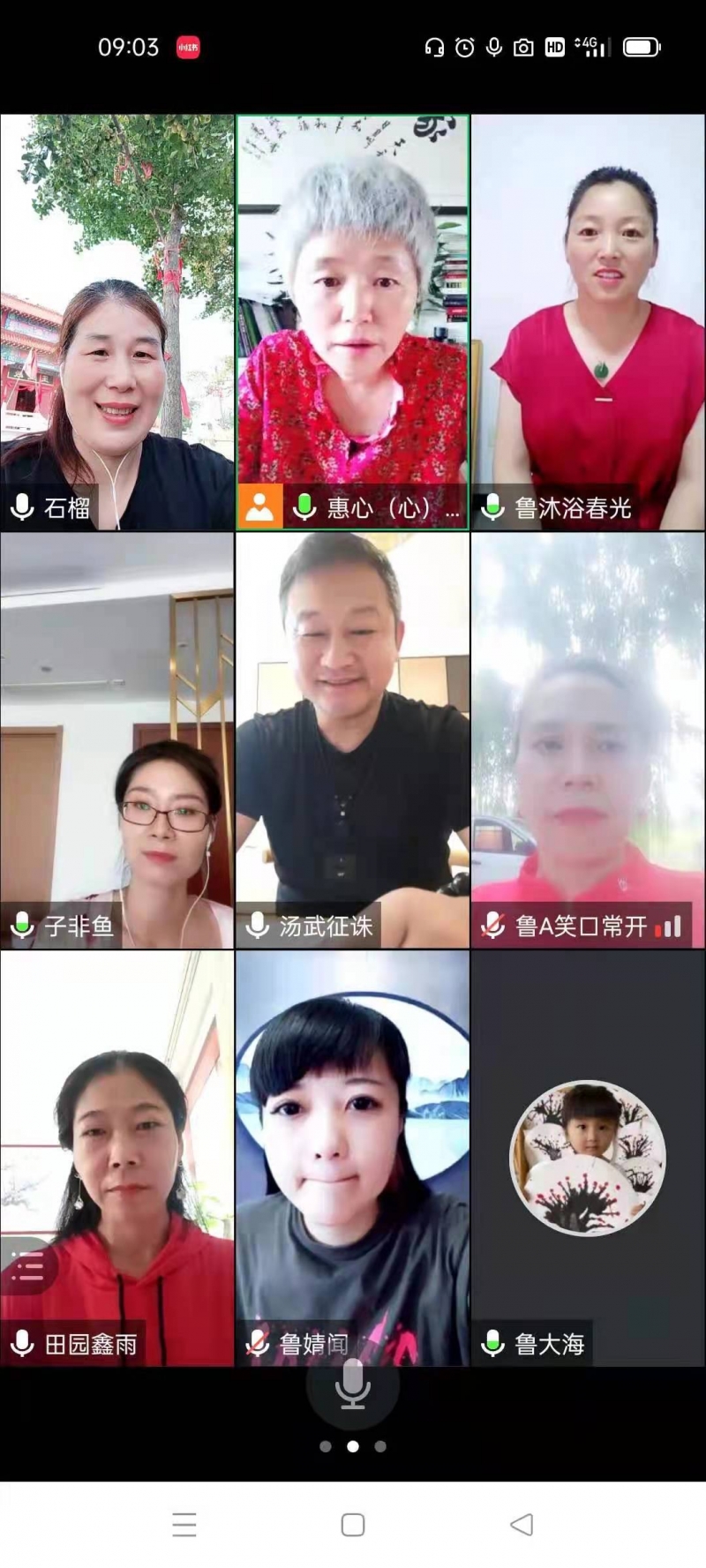Screen dimensions: 706x1568
Task: Toggle the microphone button at the bottom
Action: [x=352, y=1384]
